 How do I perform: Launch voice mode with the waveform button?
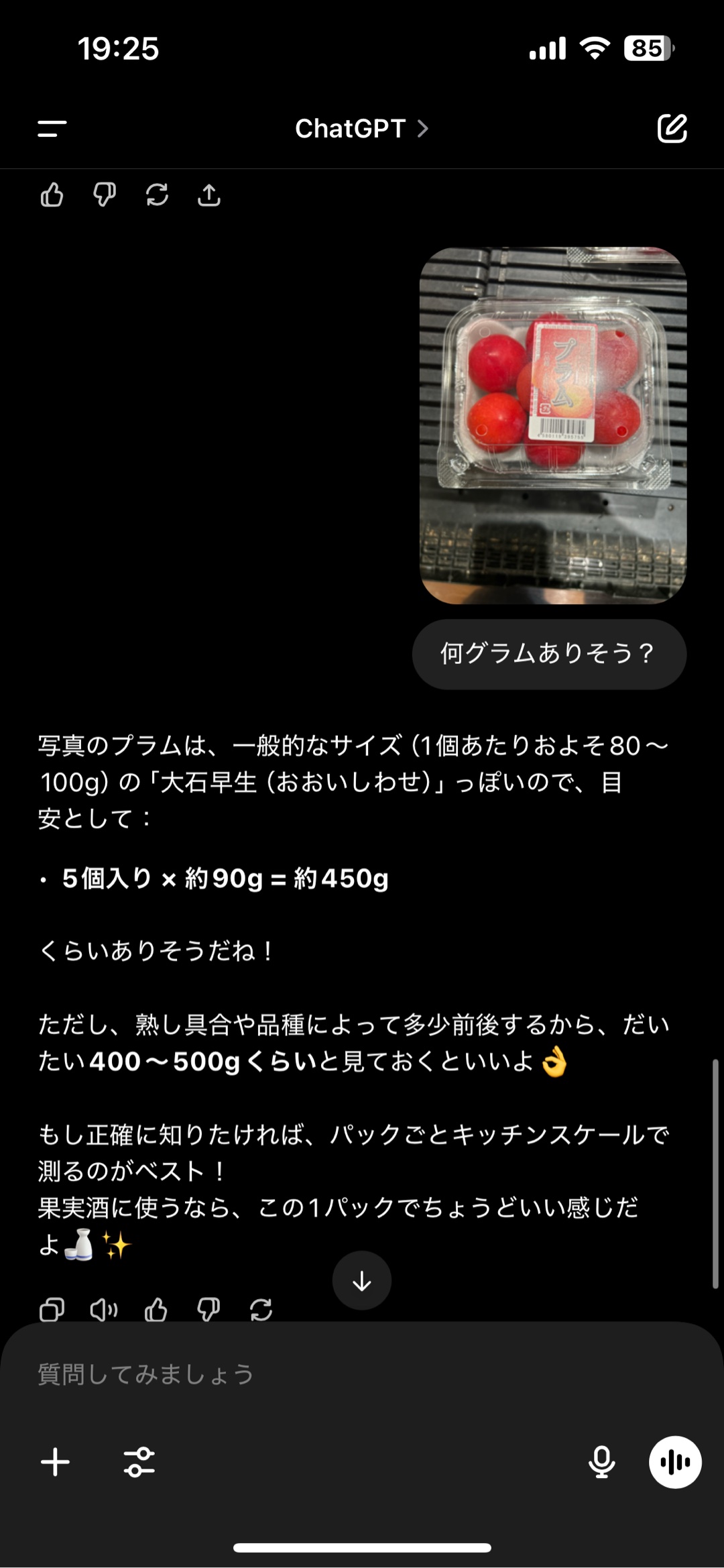[x=674, y=1462]
